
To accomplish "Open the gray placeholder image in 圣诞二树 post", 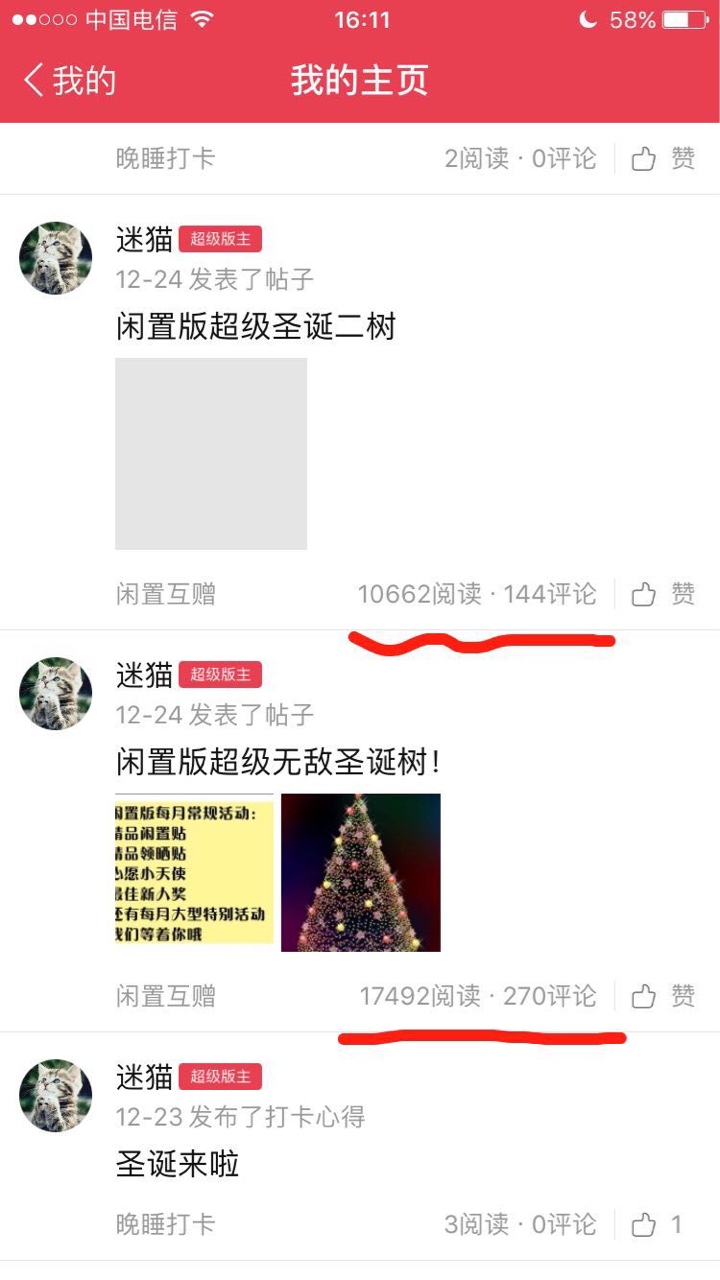I will (x=211, y=453).
